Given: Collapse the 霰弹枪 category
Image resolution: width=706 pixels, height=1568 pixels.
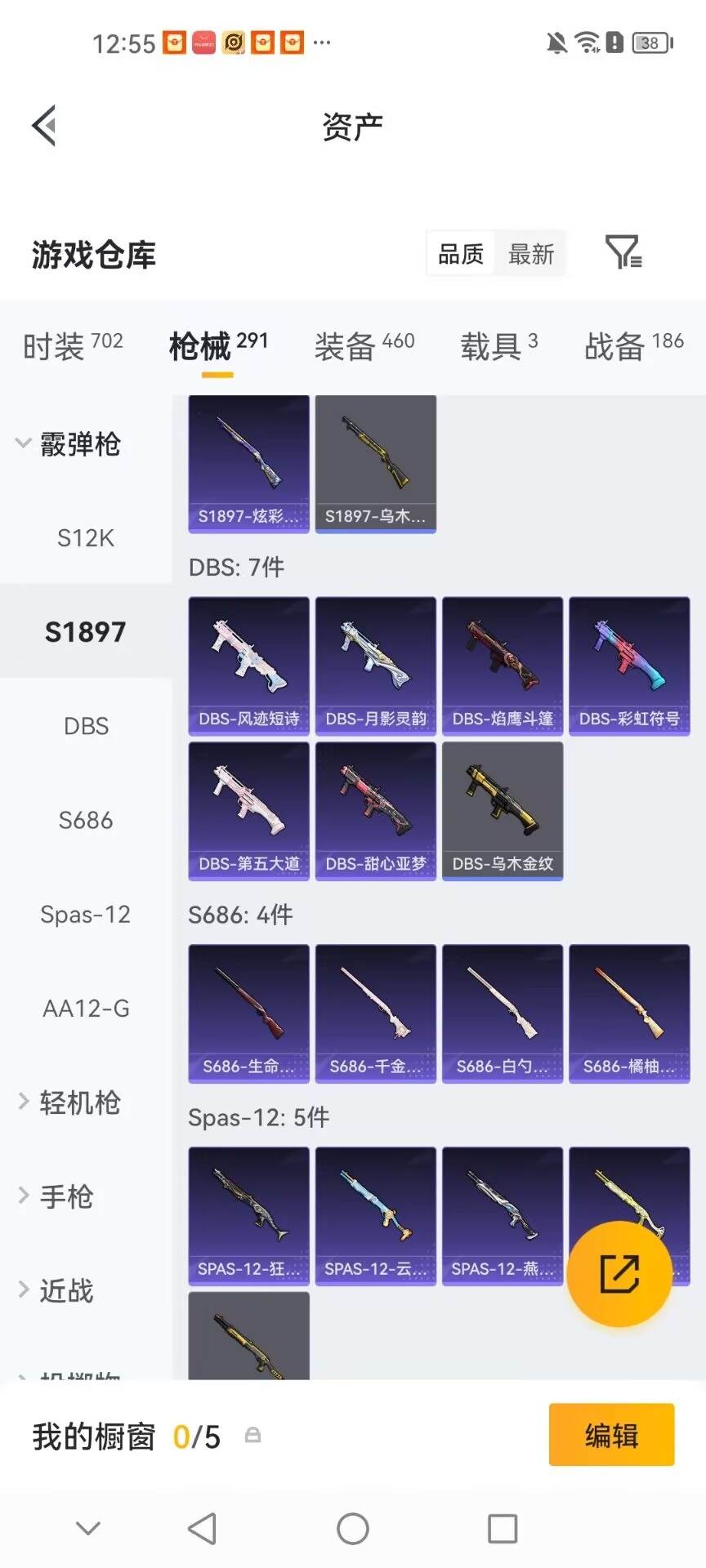Looking at the screenshot, I should click(x=69, y=443).
